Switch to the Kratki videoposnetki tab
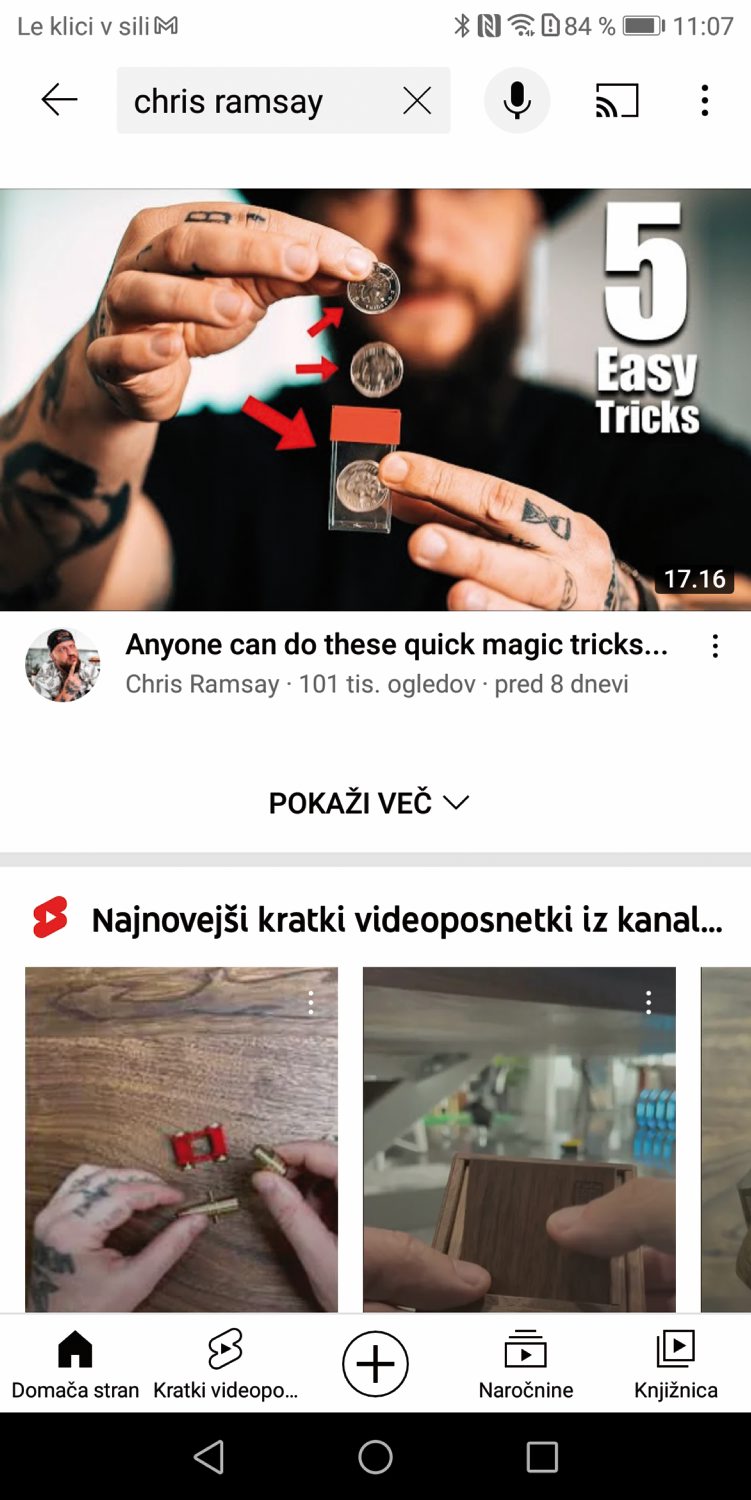The width and height of the screenshot is (751, 1500). click(x=225, y=1364)
